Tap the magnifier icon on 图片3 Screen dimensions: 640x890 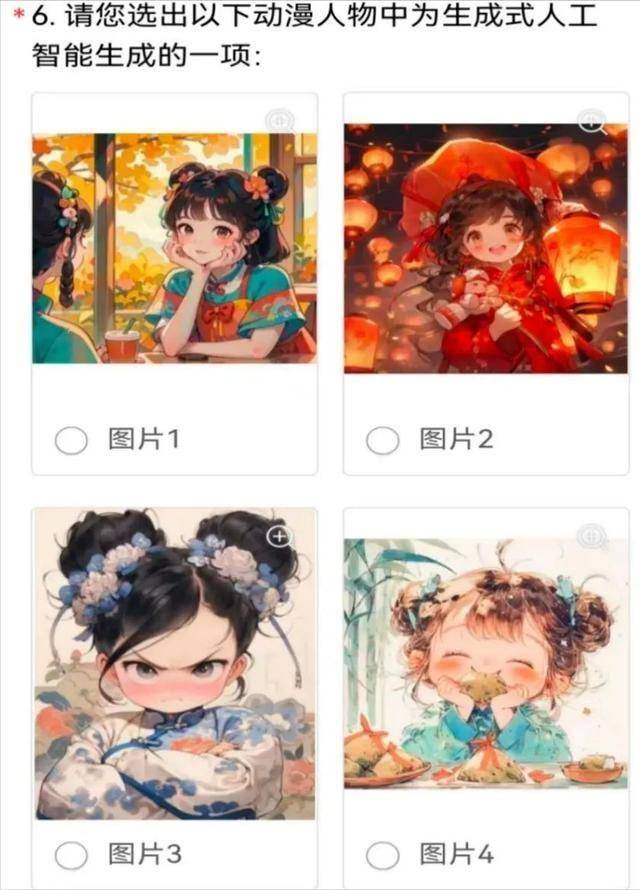click(280, 537)
